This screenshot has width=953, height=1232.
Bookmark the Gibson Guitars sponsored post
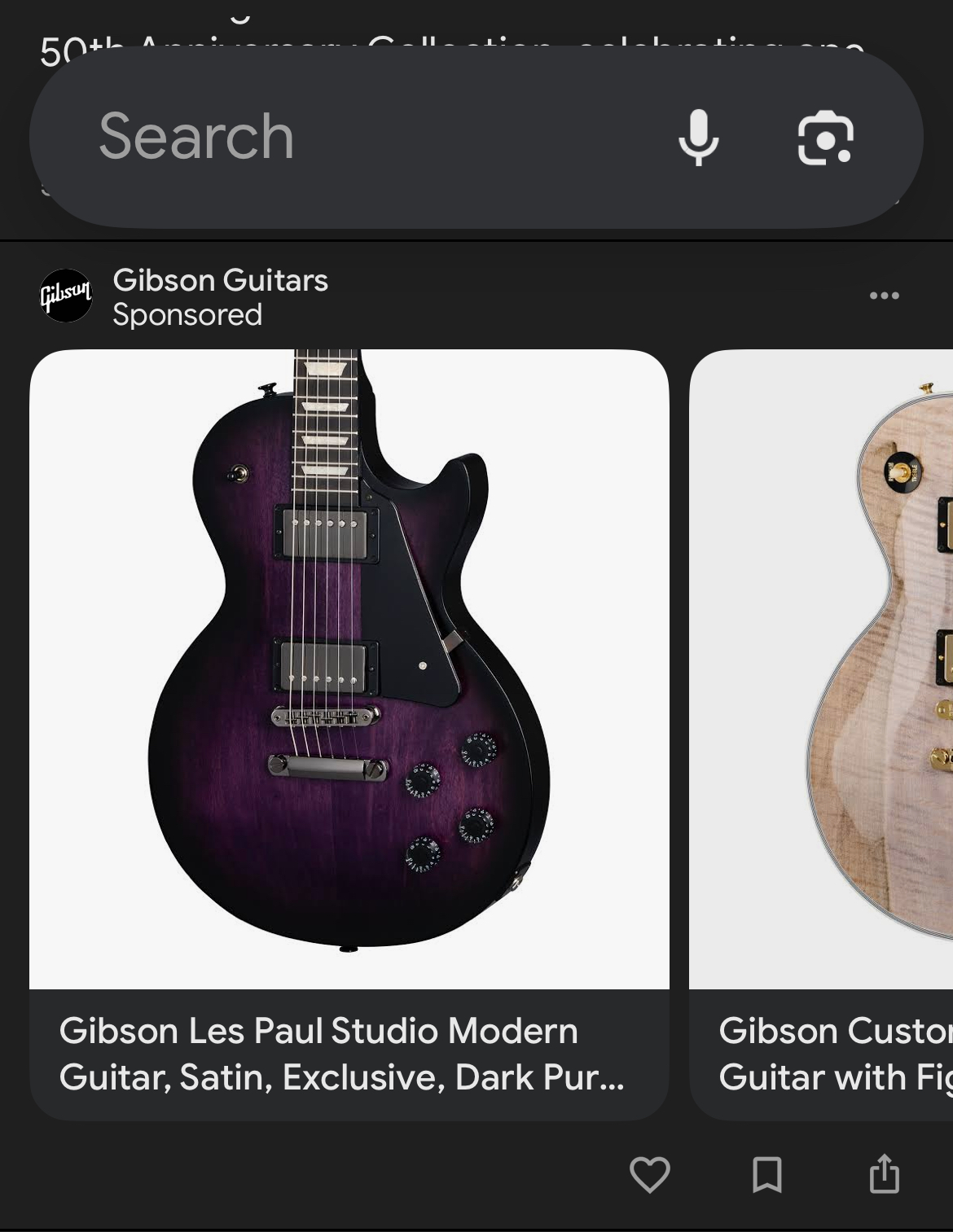766,1174
